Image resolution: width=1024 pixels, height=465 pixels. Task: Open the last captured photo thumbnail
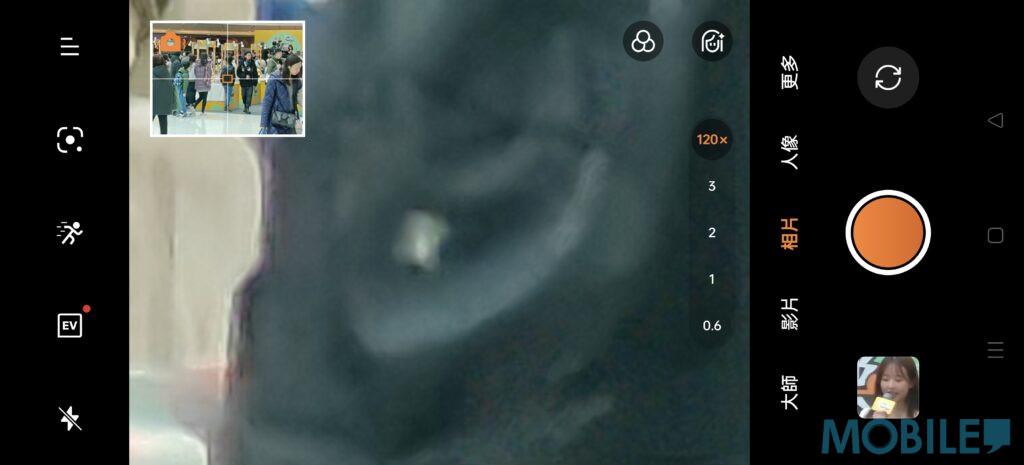coord(888,387)
